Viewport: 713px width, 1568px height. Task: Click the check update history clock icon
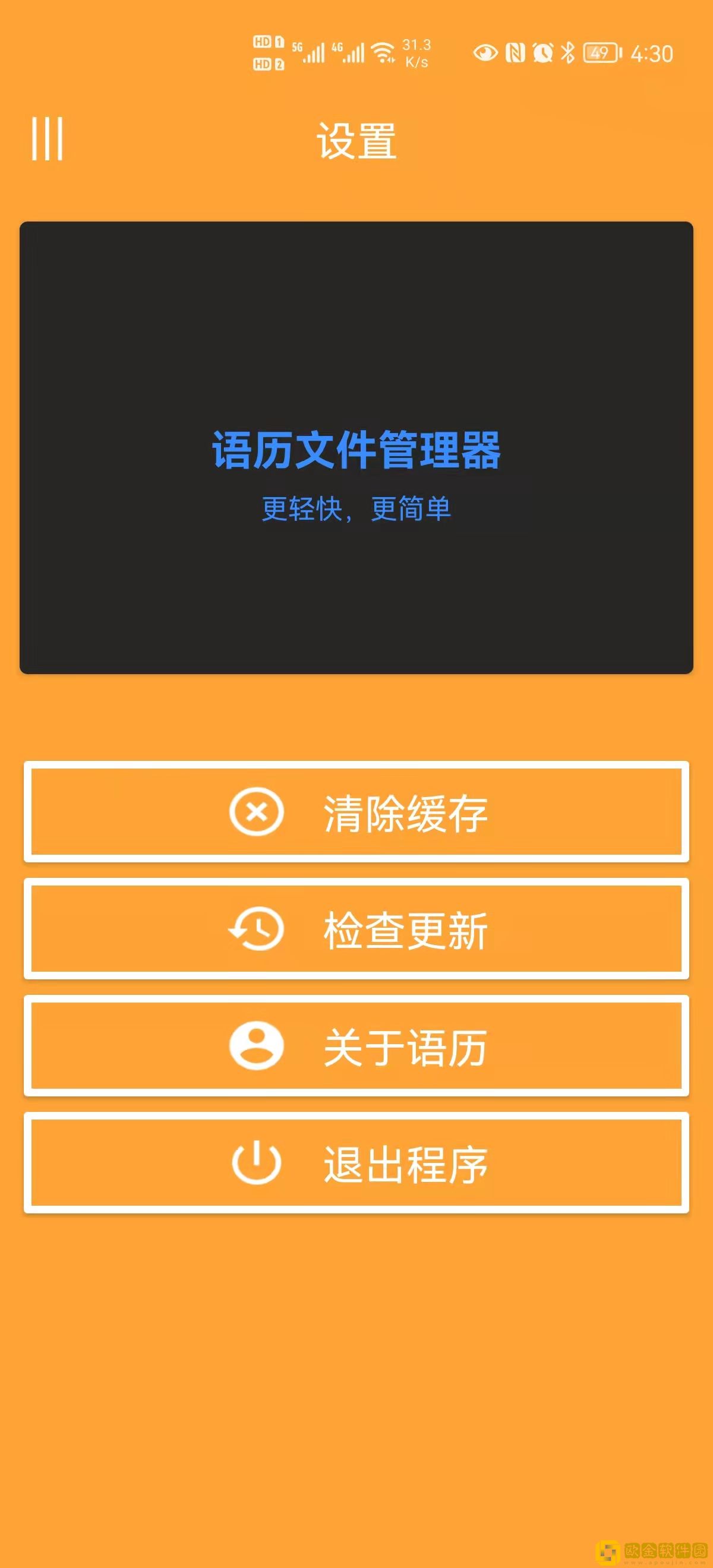(x=257, y=930)
